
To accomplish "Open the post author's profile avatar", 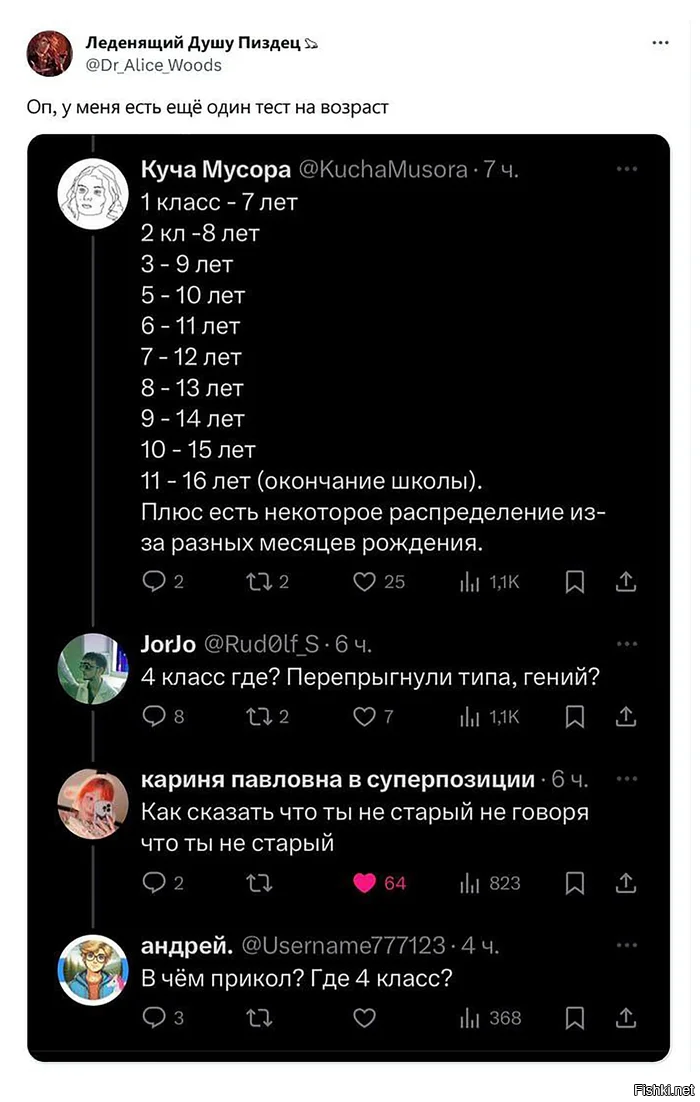I will pyautogui.click(x=49, y=54).
